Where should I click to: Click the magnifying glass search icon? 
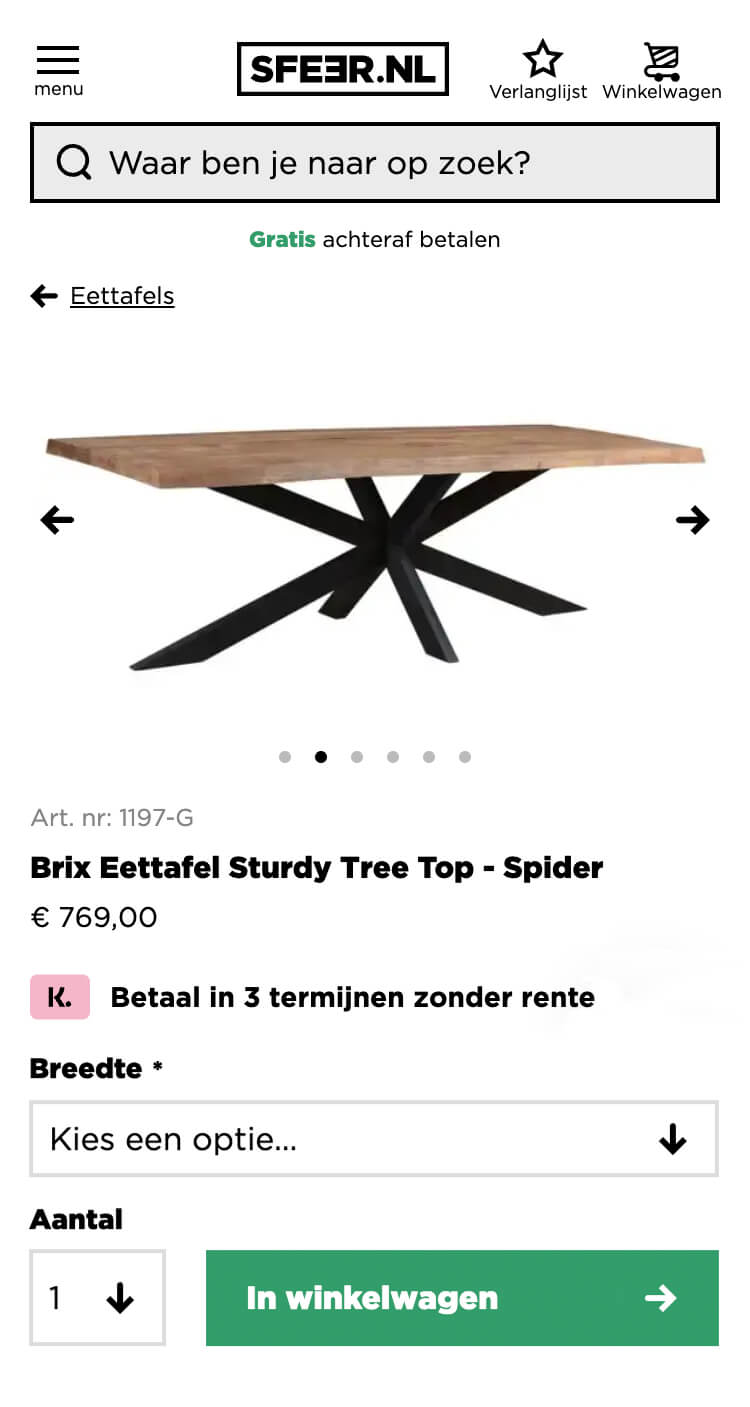tap(72, 162)
